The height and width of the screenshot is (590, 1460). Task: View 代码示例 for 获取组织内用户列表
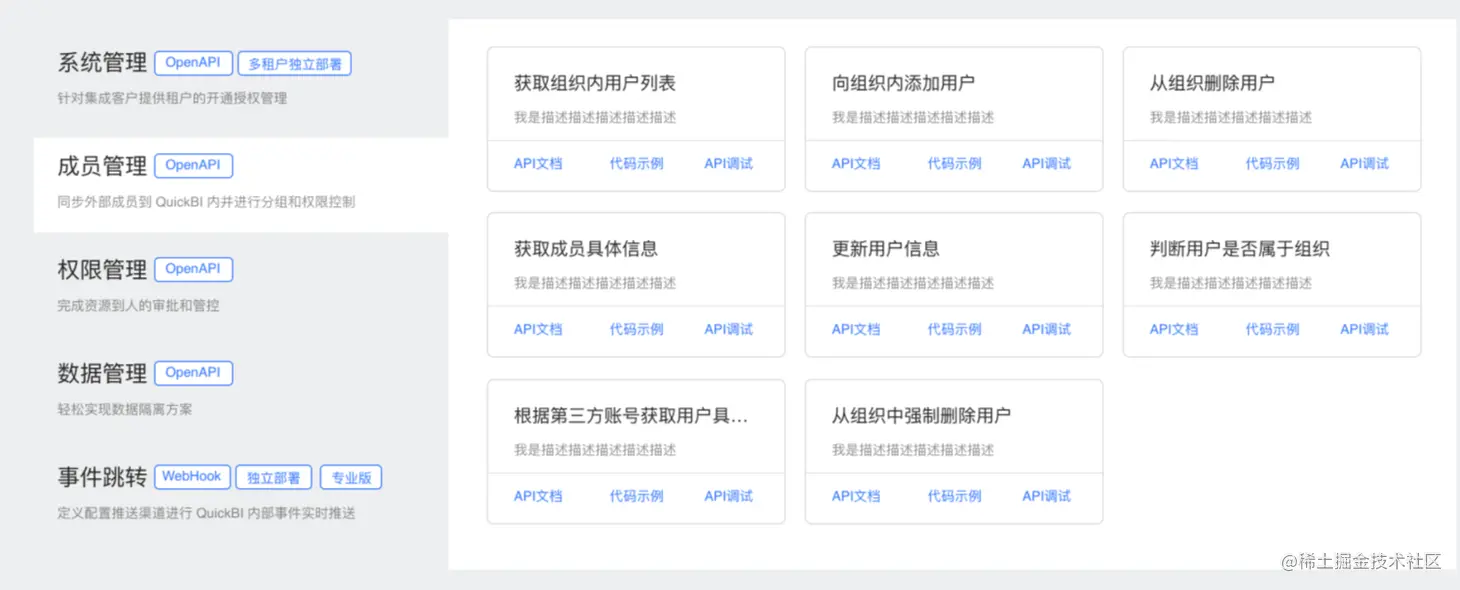click(x=636, y=164)
